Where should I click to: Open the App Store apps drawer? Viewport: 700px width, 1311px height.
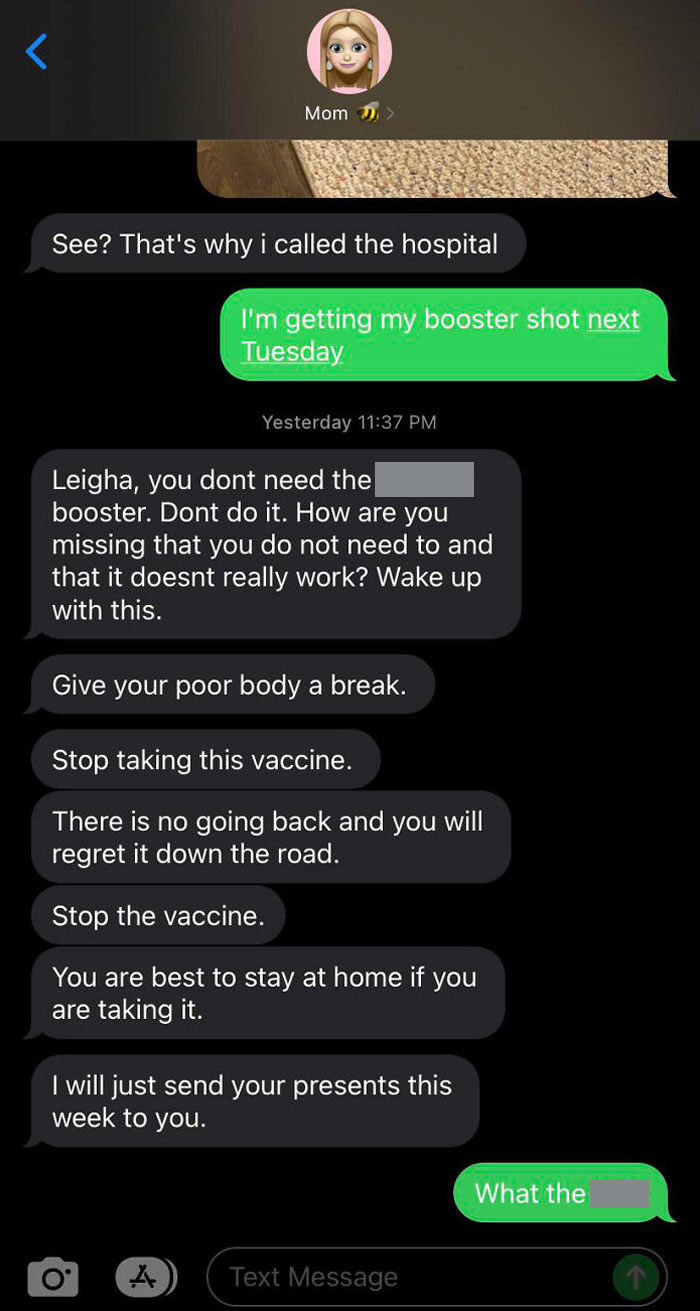[146, 1276]
